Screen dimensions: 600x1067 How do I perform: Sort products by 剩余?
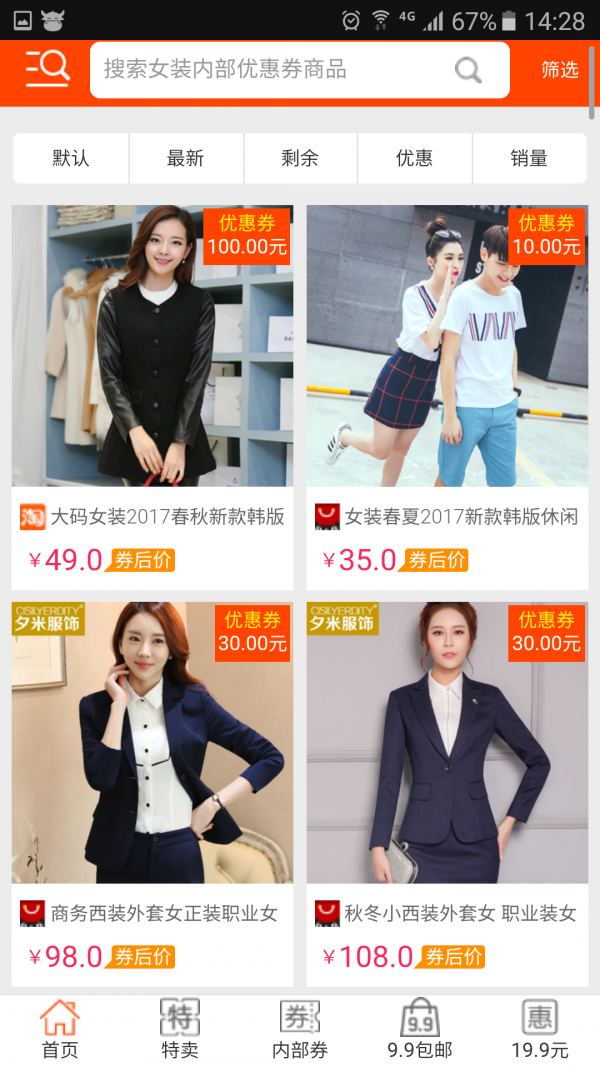(x=300, y=158)
